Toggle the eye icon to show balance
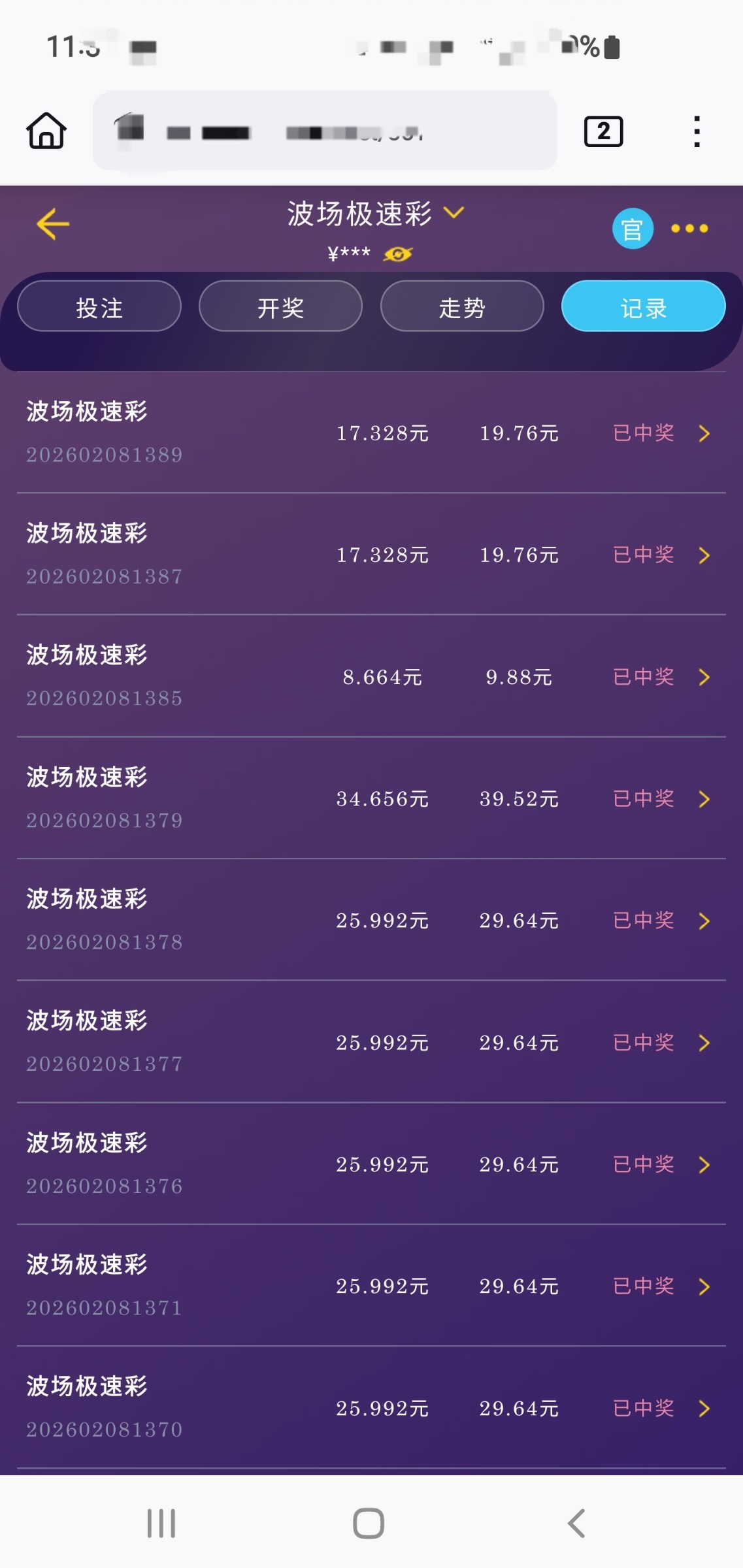The image size is (743, 1568). pos(397,253)
